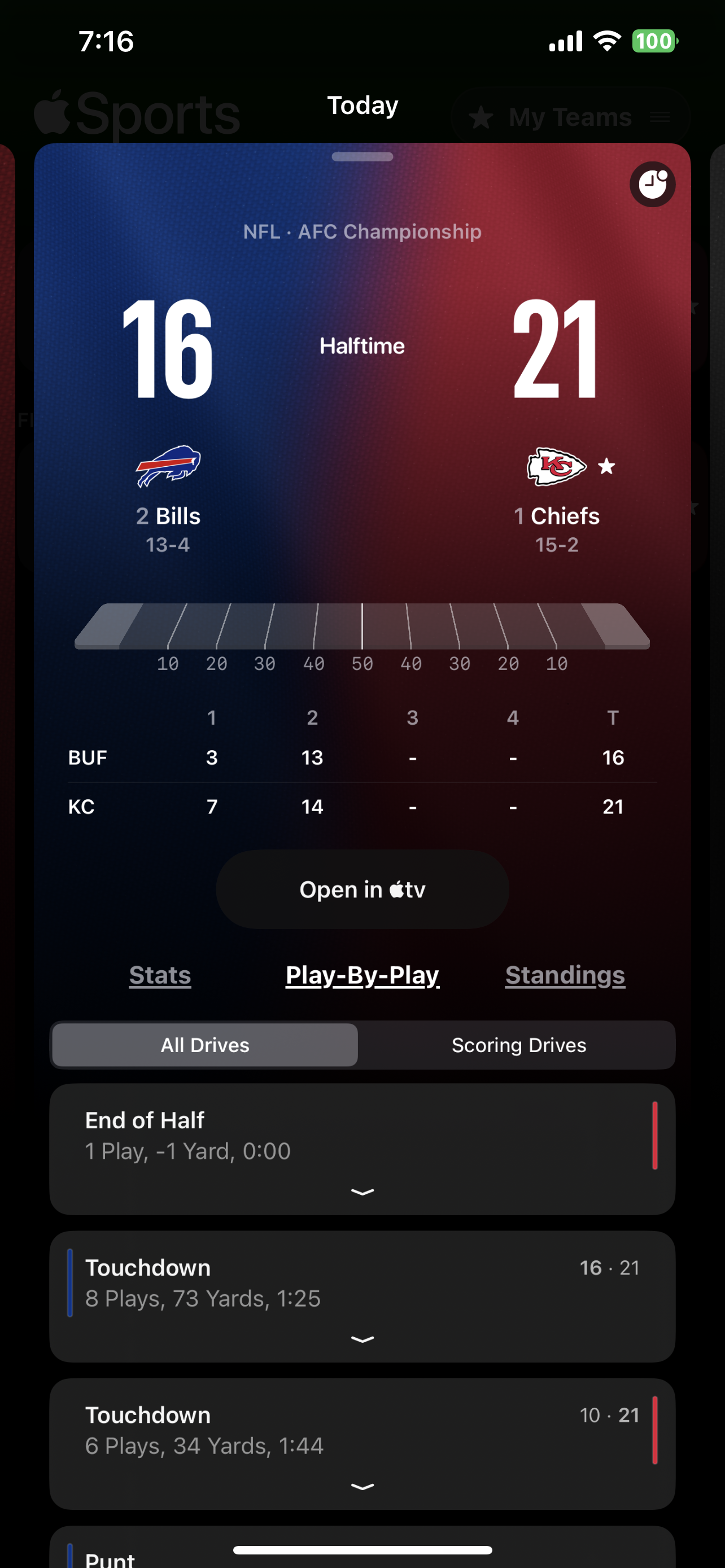Image resolution: width=725 pixels, height=1568 pixels.
Task: Open the Bills team info
Action: pos(168,499)
